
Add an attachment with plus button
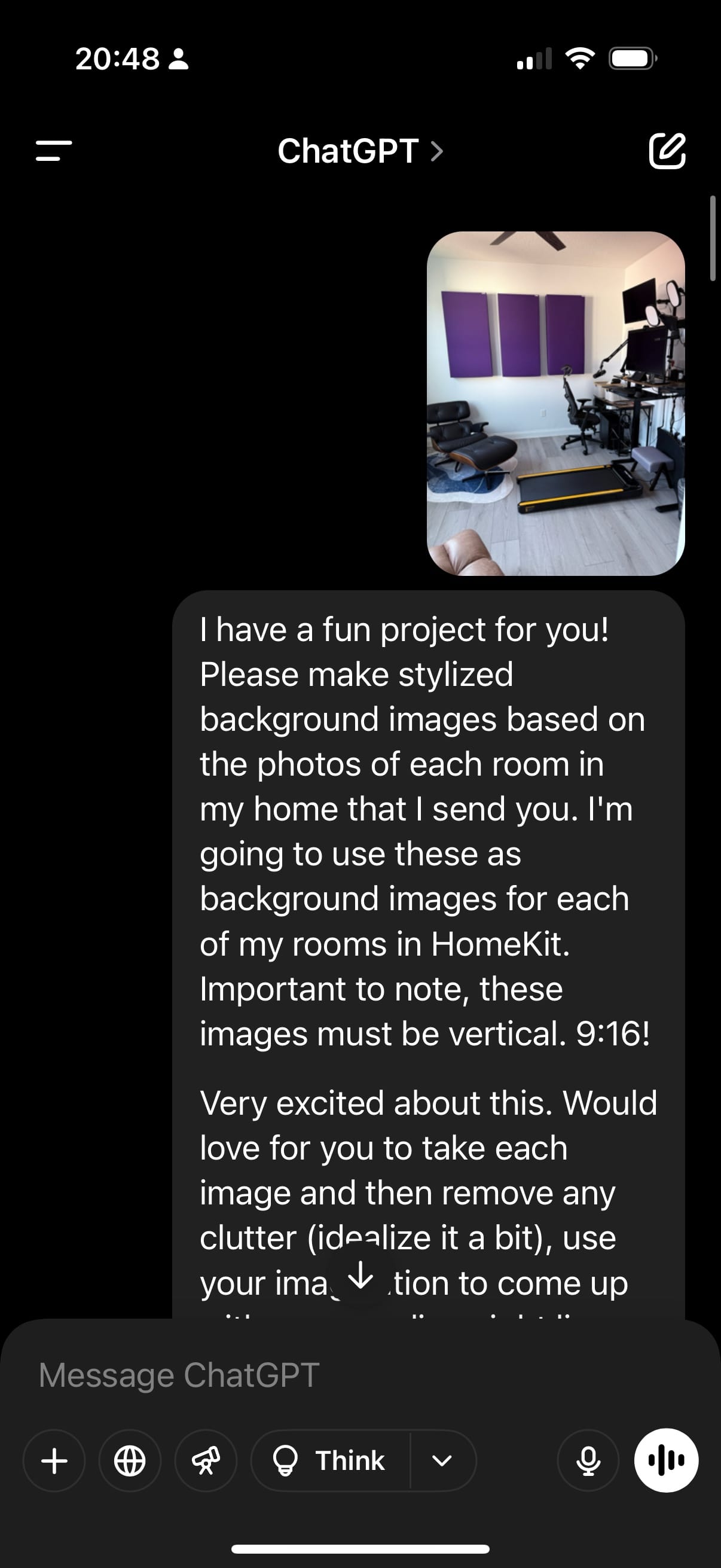[54, 1460]
